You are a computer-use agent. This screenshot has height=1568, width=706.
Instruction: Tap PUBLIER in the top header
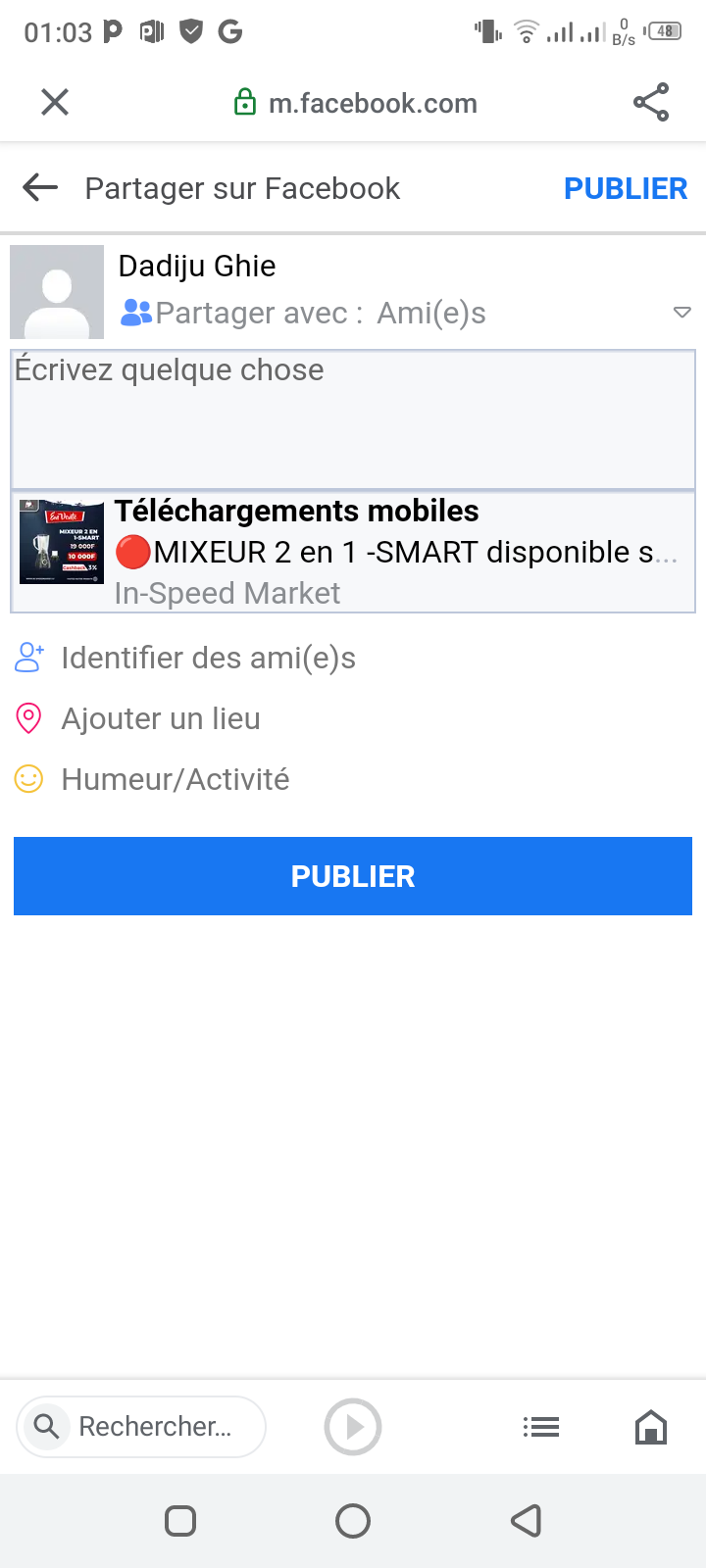coord(626,188)
